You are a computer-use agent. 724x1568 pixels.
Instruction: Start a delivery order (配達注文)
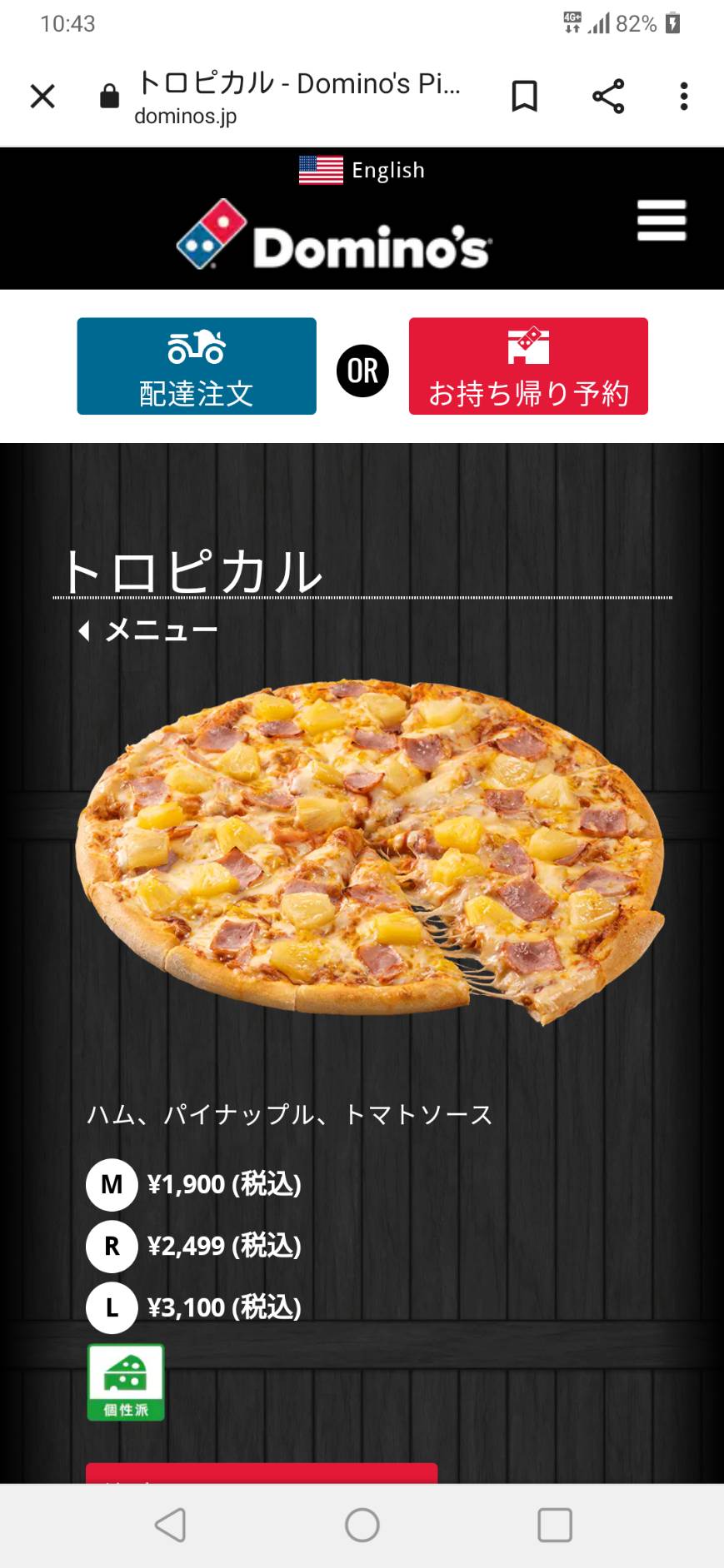point(197,366)
